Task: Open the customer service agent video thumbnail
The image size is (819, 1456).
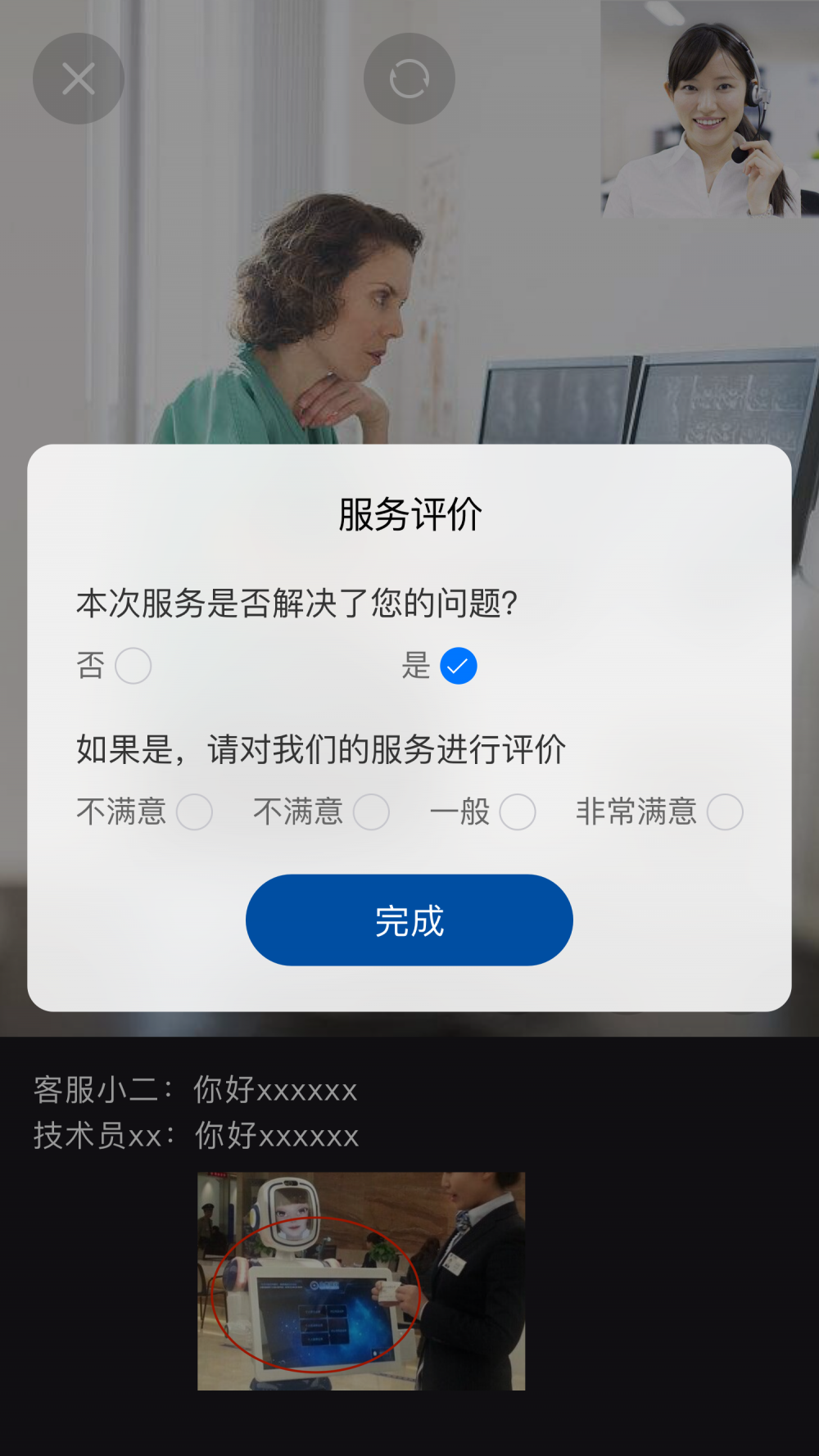Action: (x=709, y=109)
